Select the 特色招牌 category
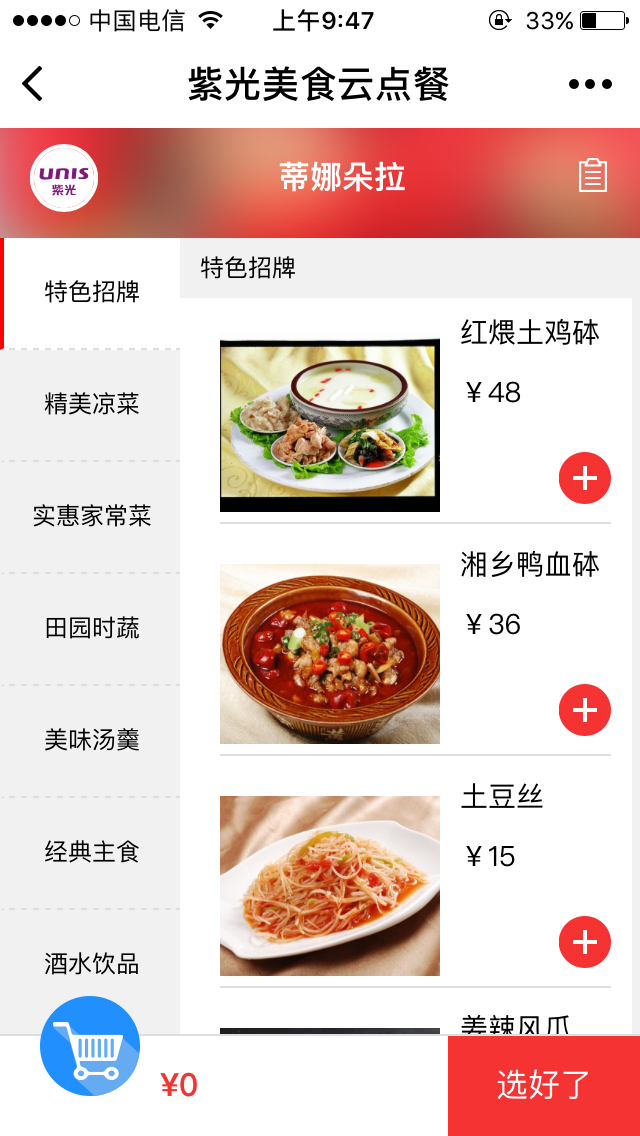Viewport: 640px width, 1136px height. pos(92,292)
